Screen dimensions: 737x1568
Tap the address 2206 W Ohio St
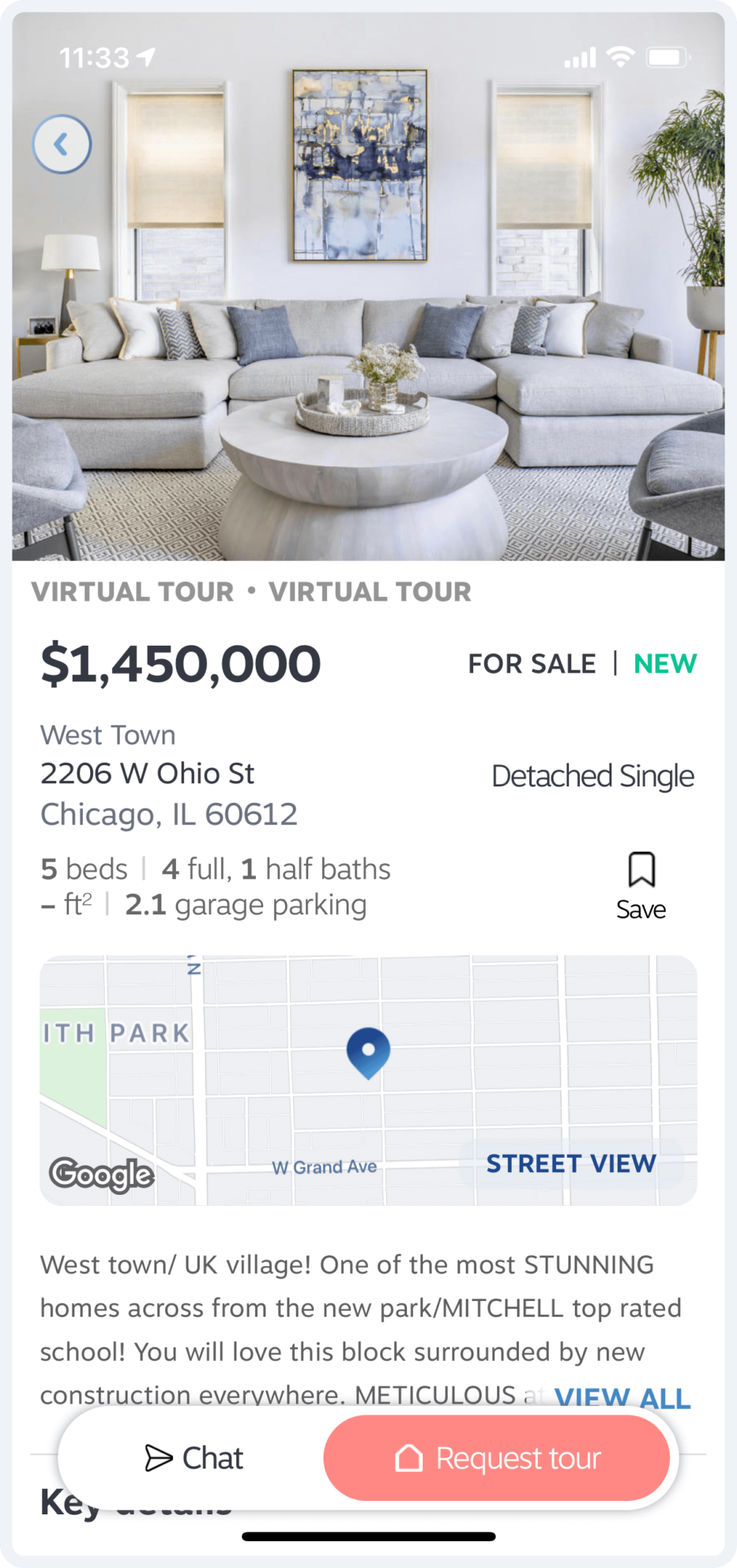tap(147, 774)
